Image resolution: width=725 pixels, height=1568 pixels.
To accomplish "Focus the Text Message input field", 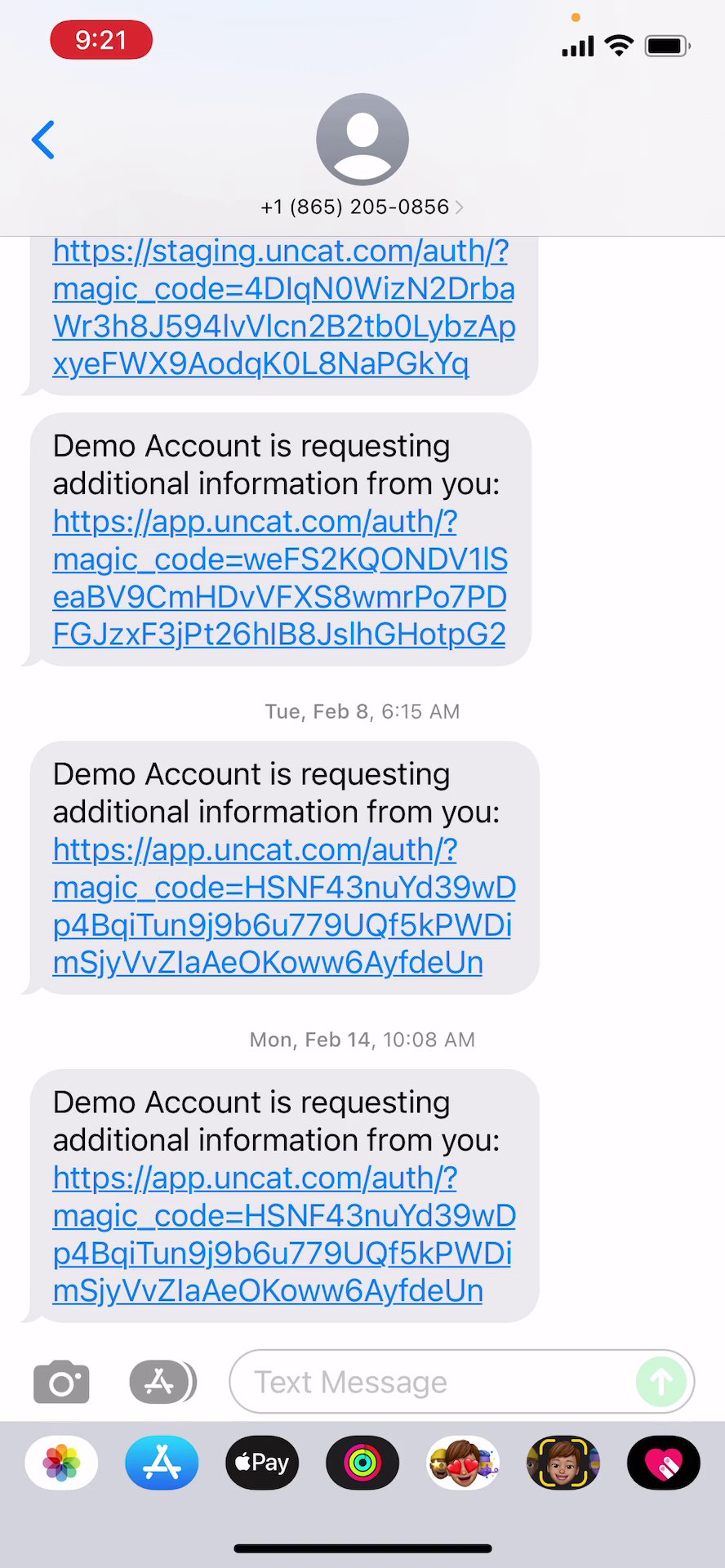I will pos(433,1382).
